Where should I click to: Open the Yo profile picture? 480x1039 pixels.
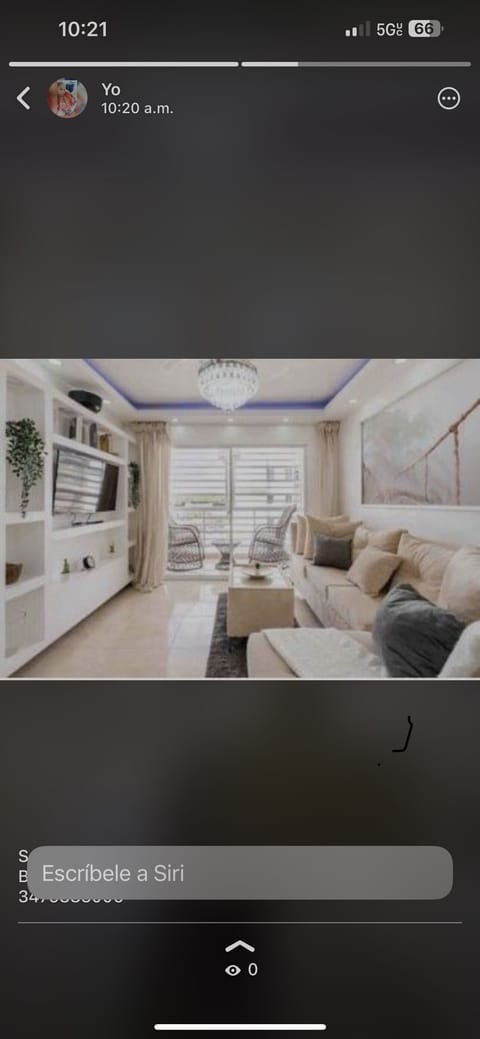(68, 99)
